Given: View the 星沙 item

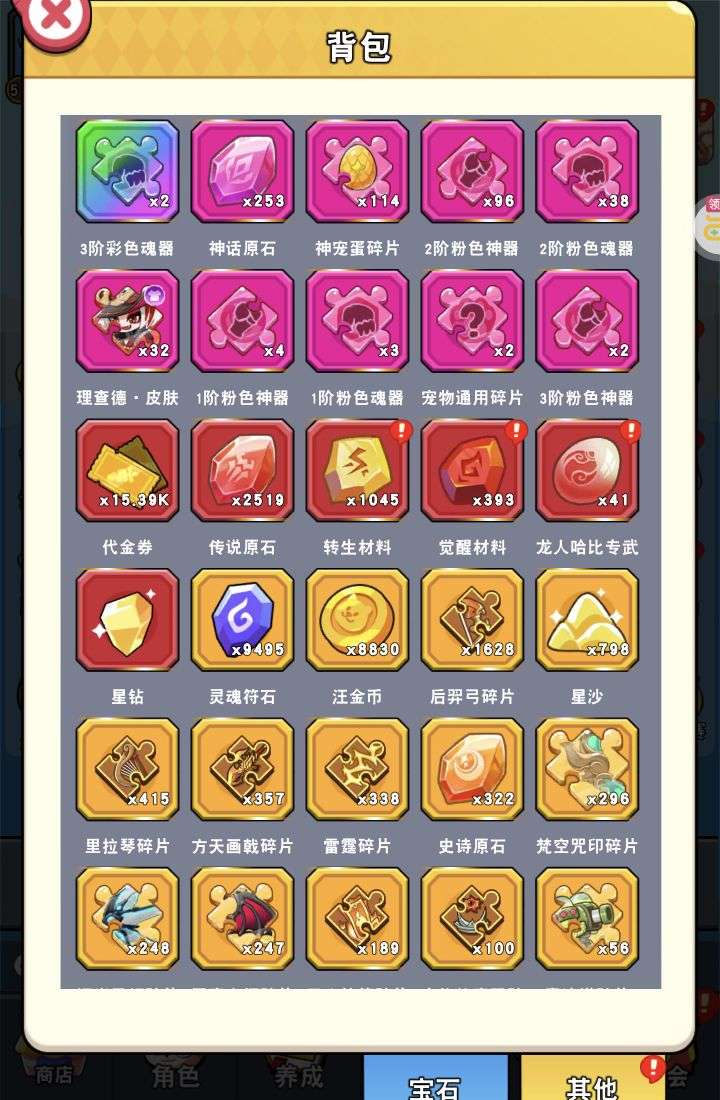Looking at the screenshot, I should pos(587,619).
